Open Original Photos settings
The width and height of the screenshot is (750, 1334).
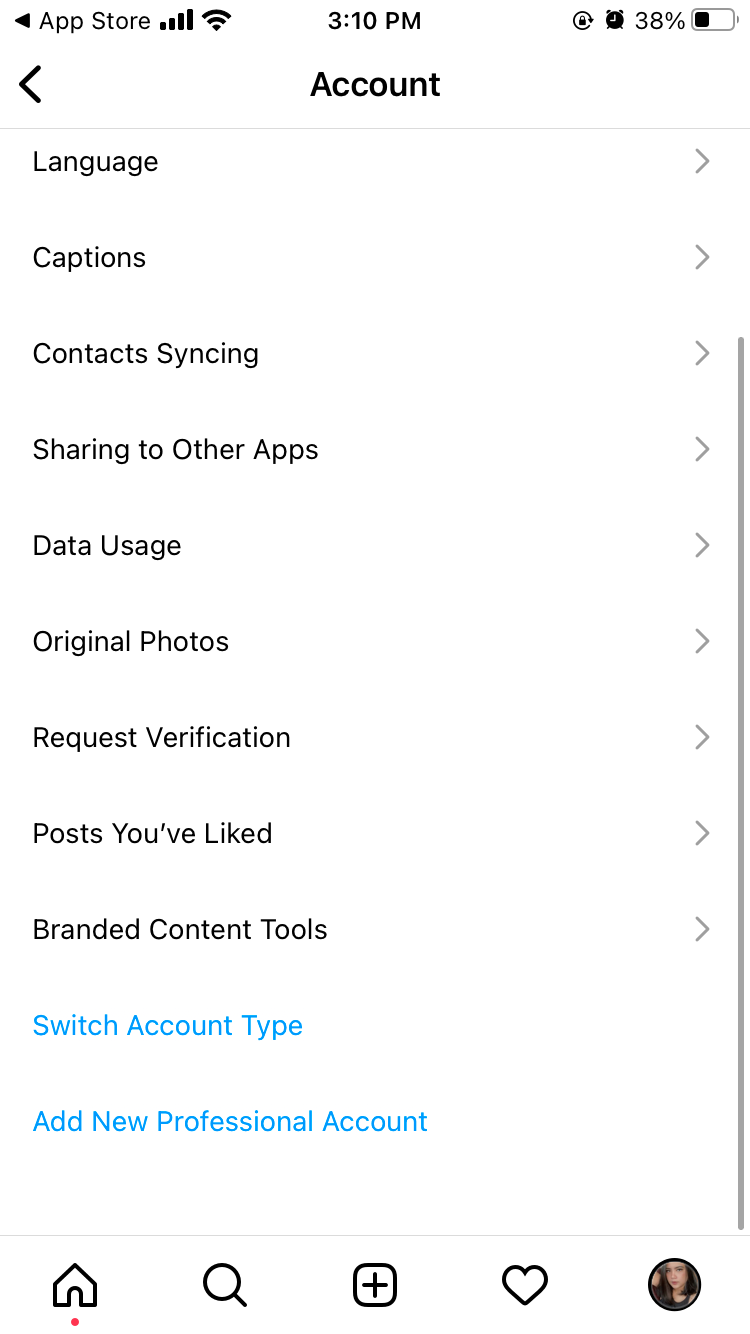131,641
